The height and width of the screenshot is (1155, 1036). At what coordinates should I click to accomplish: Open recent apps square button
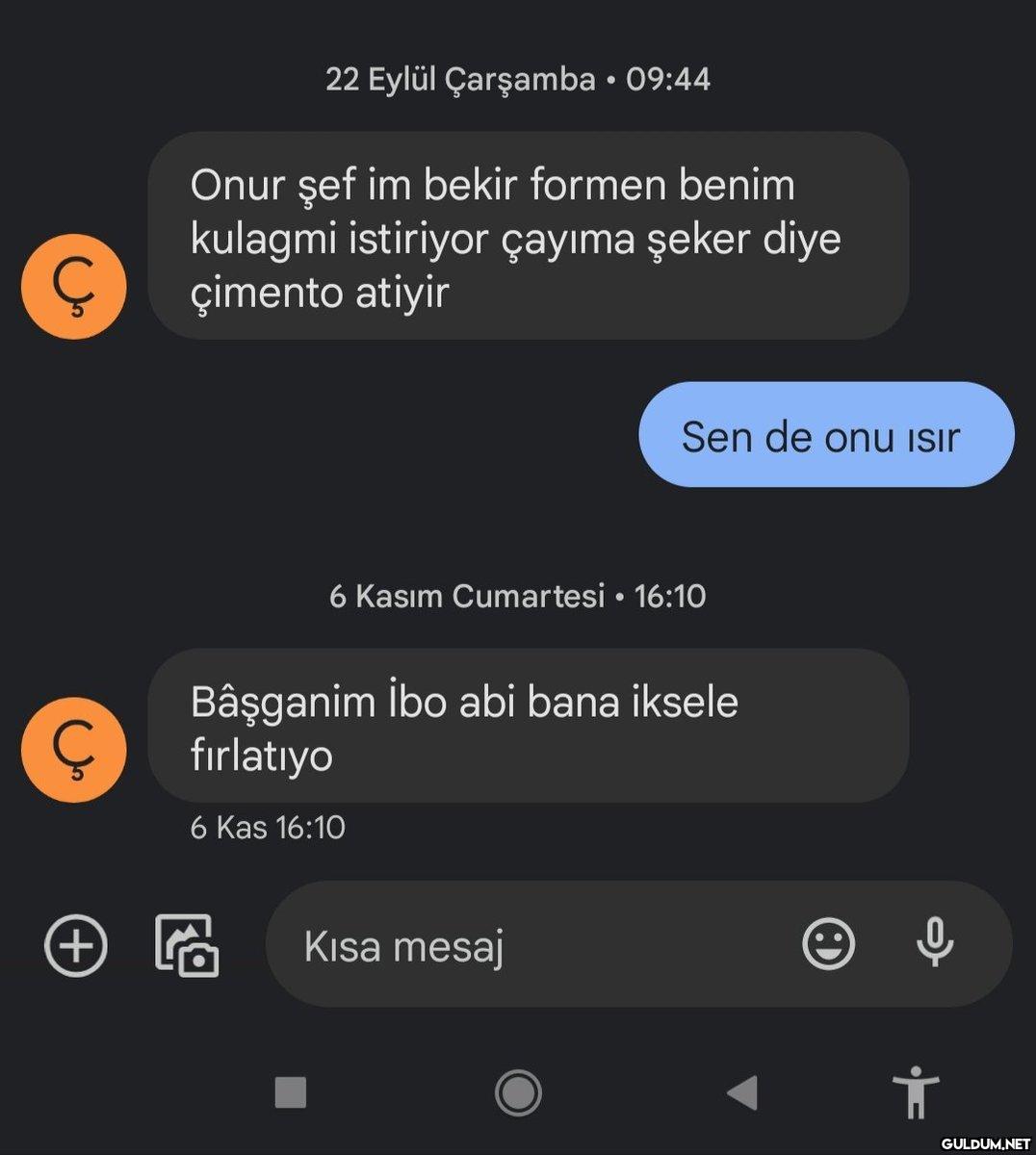(291, 1092)
